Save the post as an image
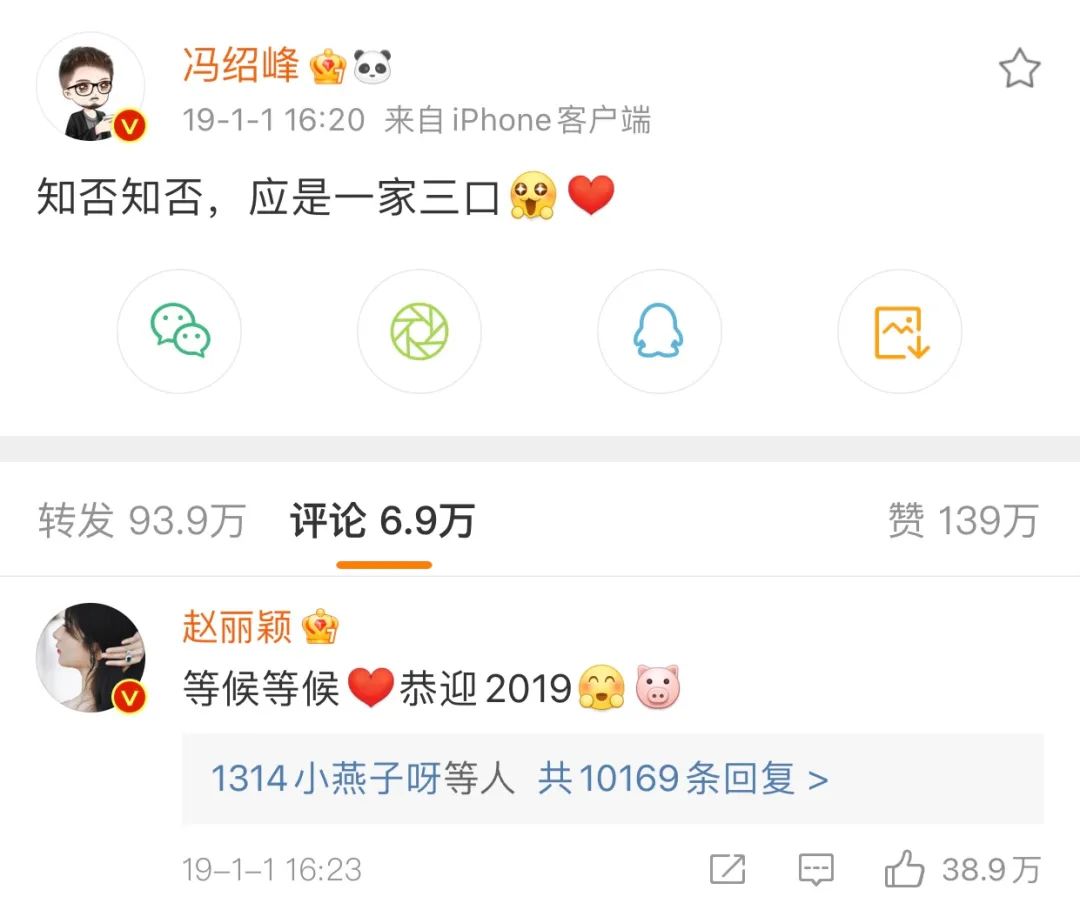This screenshot has height=910, width=1080. (900, 331)
